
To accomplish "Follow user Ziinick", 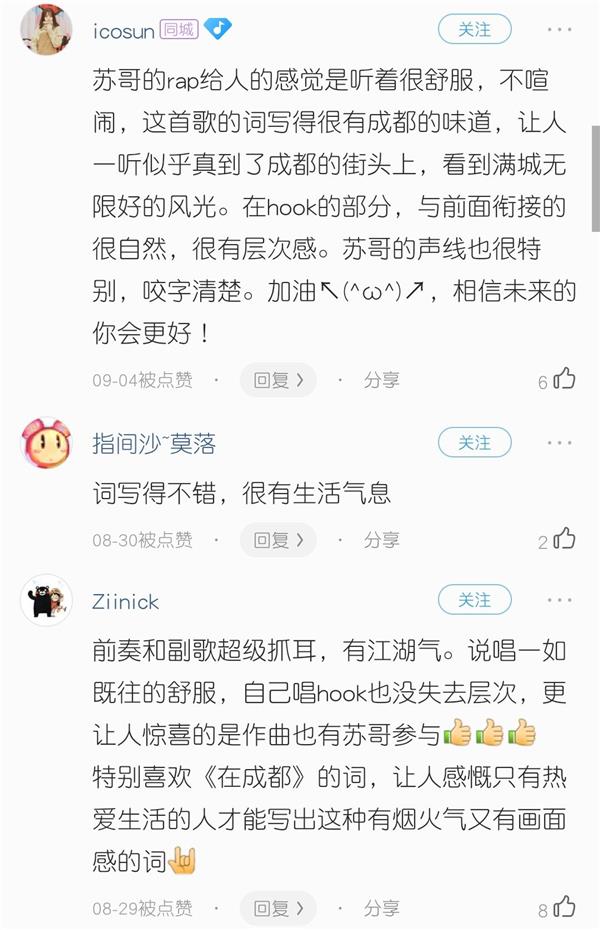I will pyautogui.click(x=475, y=600).
